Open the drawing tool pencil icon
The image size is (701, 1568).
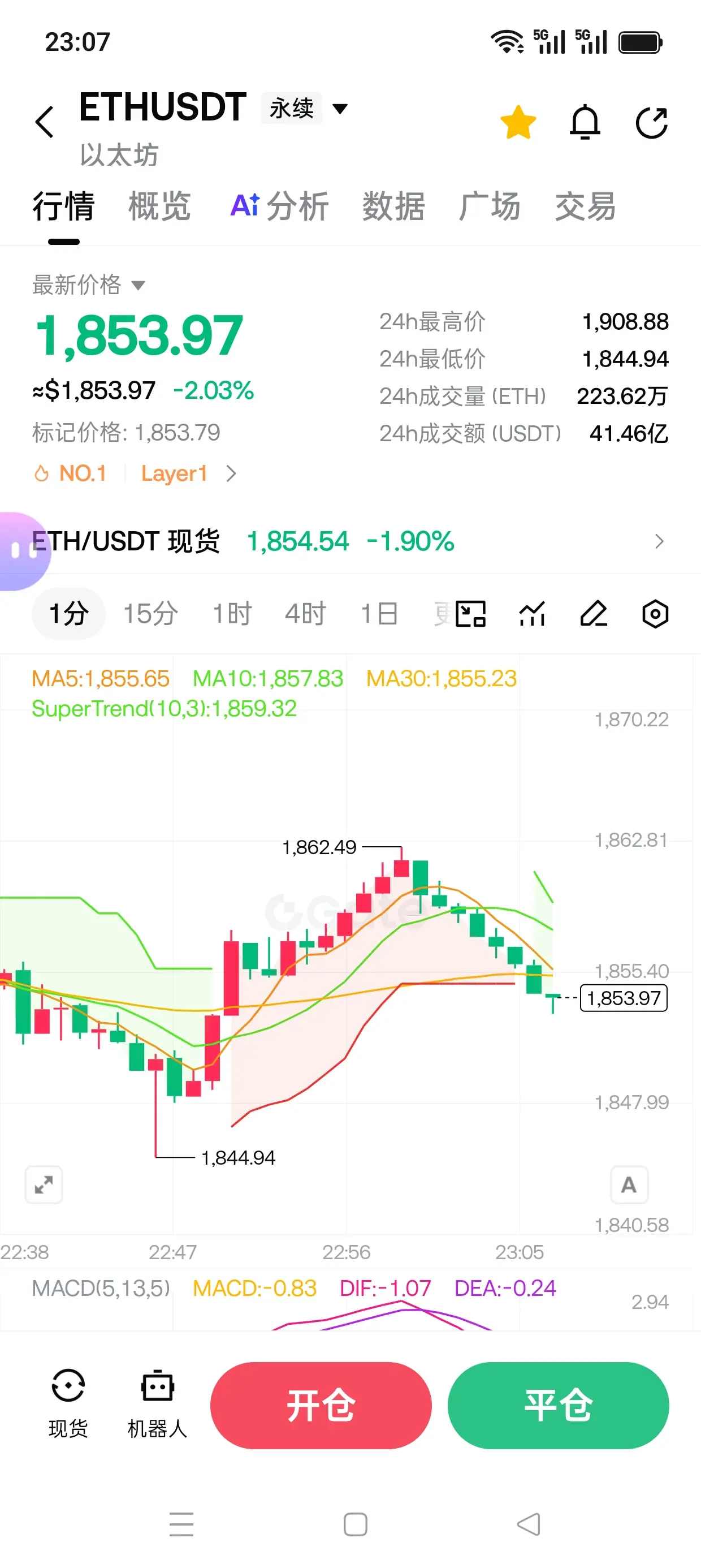pyautogui.click(x=593, y=614)
